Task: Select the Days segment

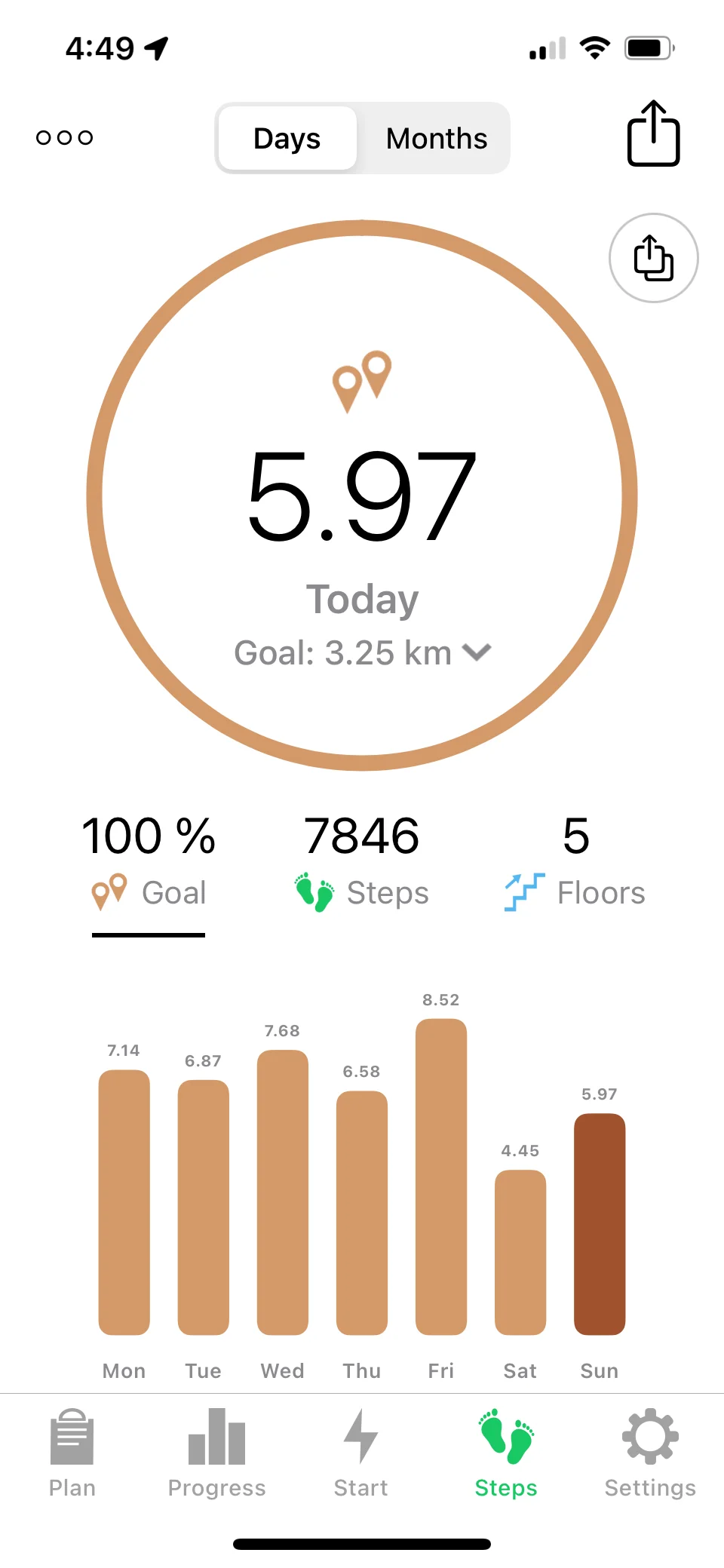Action: point(287,139)
